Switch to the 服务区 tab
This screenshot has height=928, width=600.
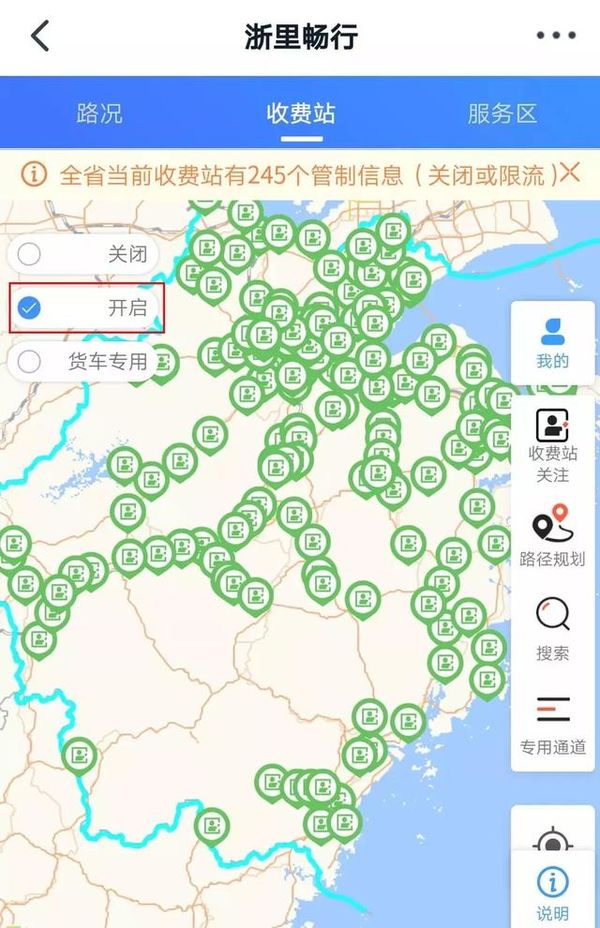click(502, 113)
